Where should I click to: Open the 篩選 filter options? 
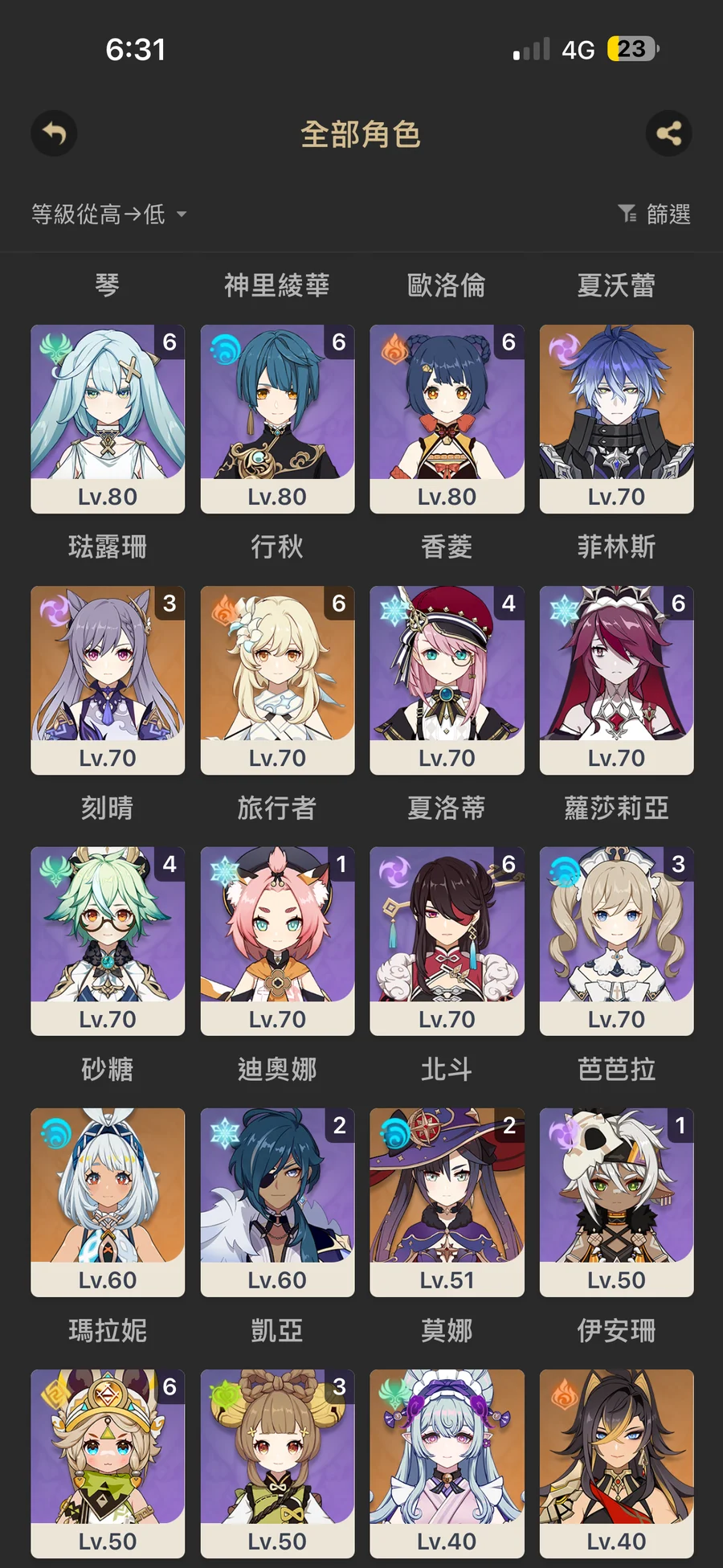tap(655, 214)
